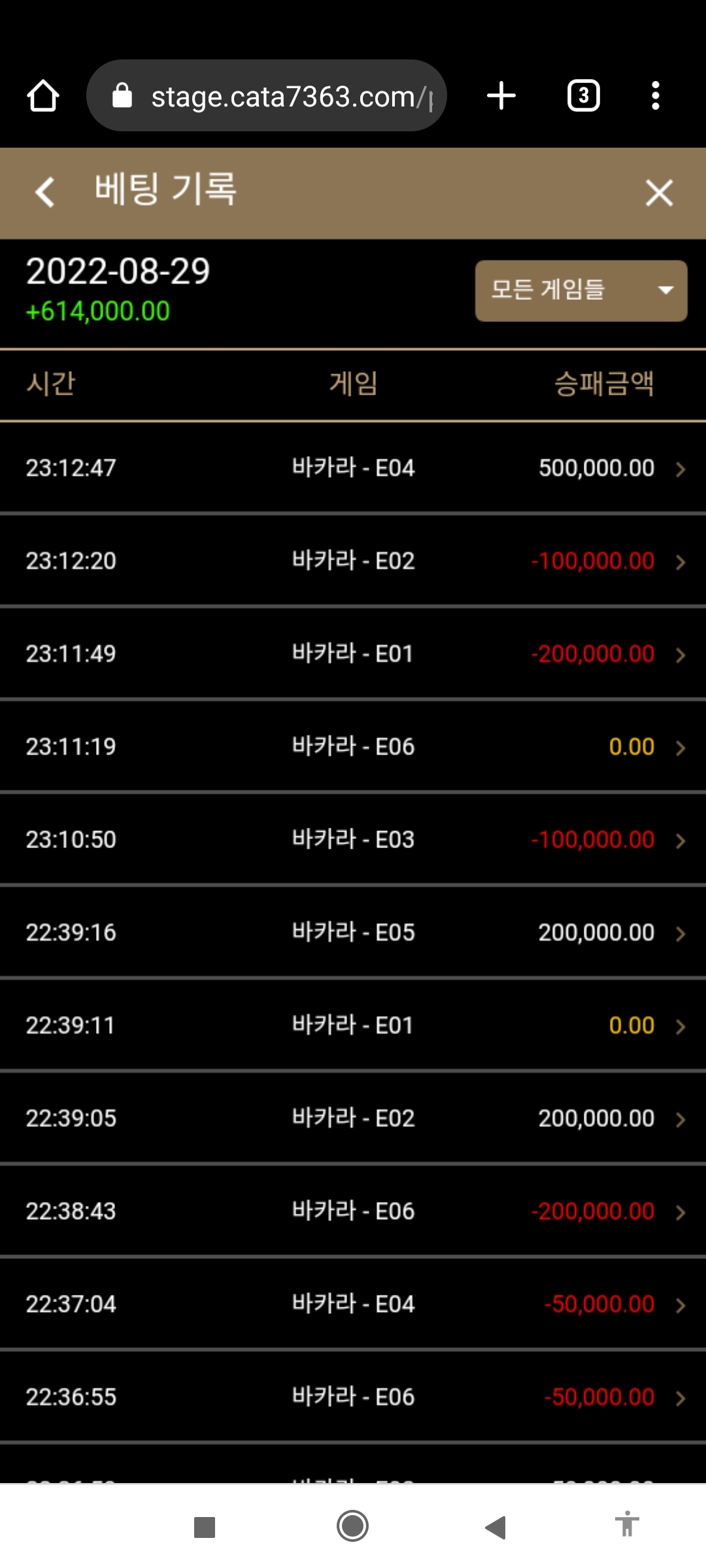Open the tab switcher showing 3 tabs
This screenshot has height=1568, width=706.
584,96
